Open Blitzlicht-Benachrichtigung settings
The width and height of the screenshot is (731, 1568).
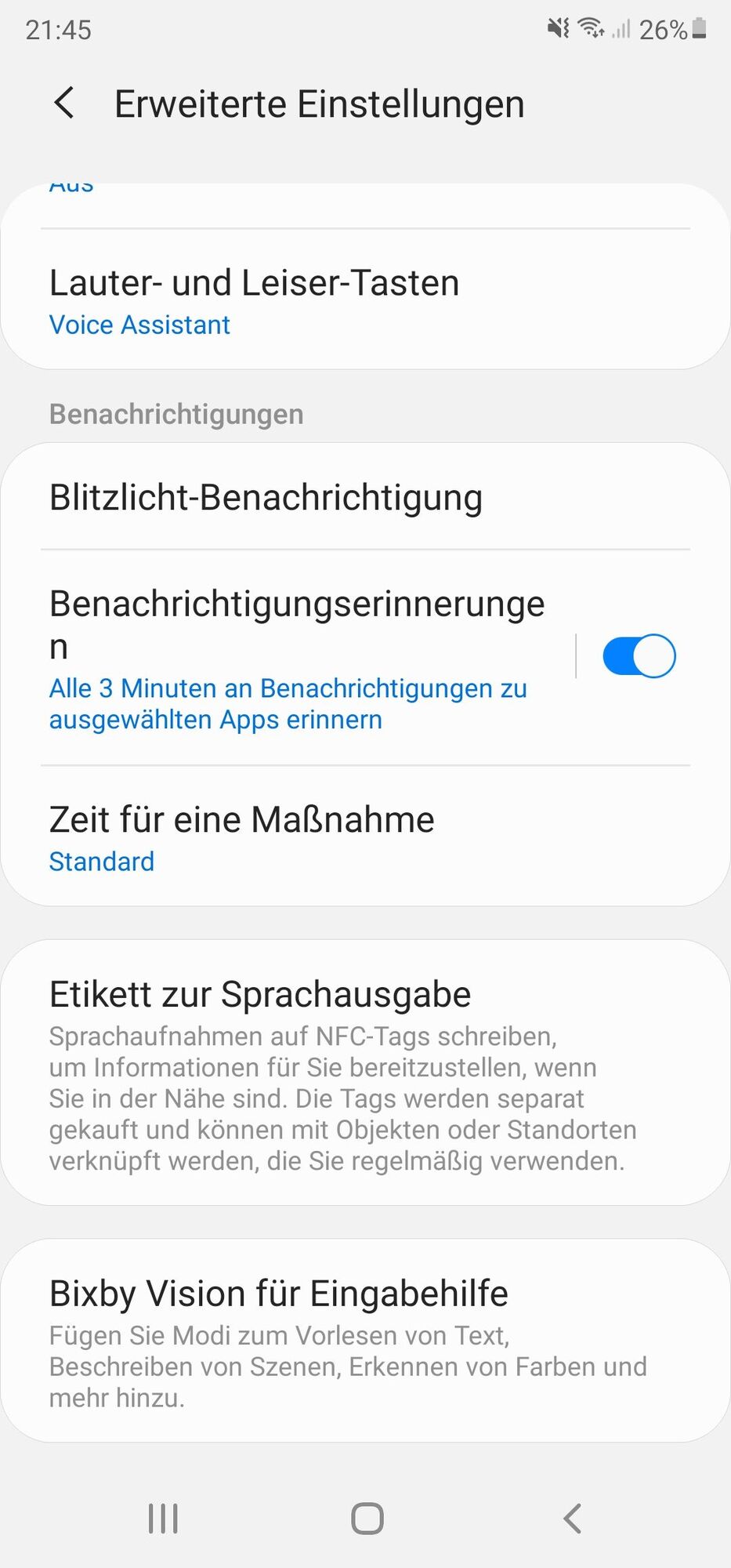pyautogui.click(x=365, y=497)
